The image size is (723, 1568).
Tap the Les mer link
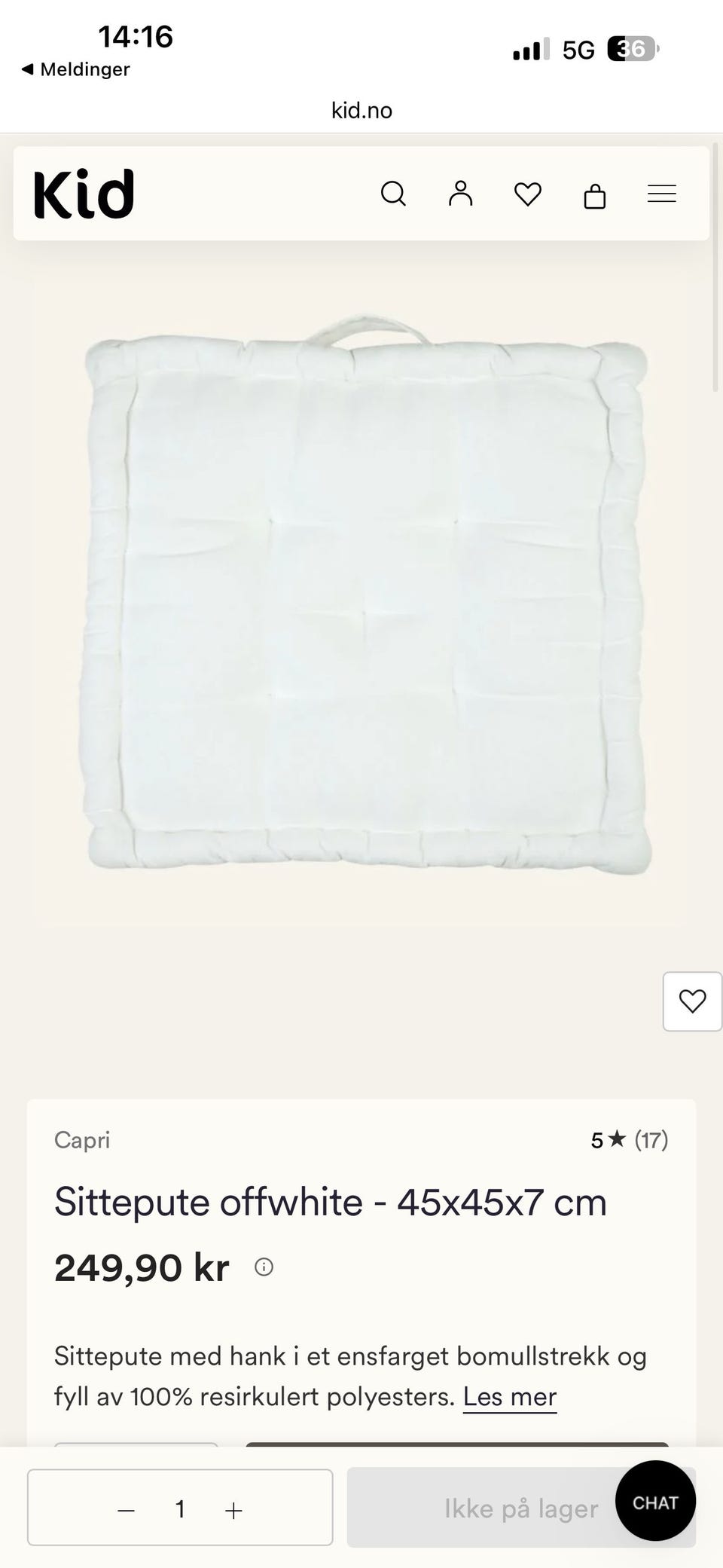pyautogui.click(x=510, y=1396)
